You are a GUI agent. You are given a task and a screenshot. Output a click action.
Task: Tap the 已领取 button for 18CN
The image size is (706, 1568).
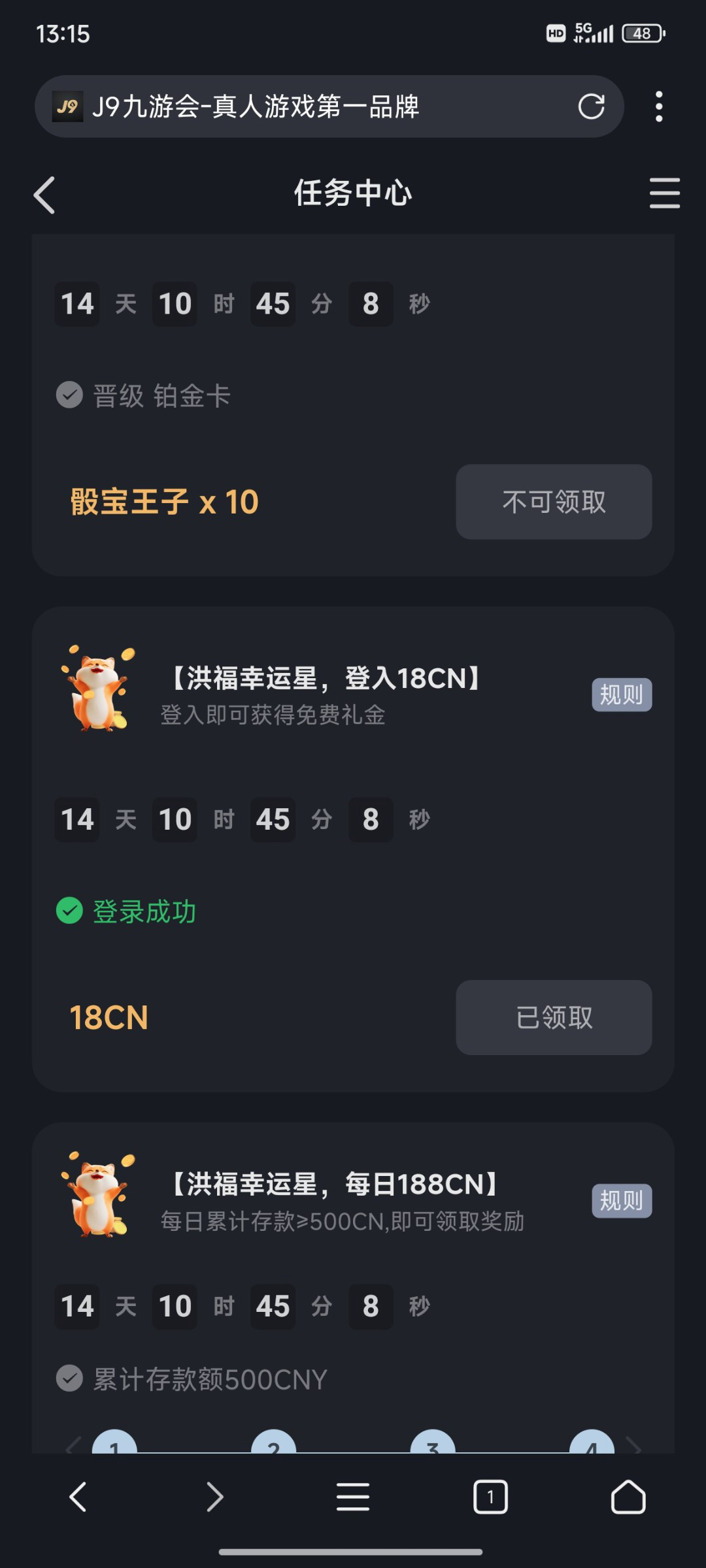554,1017
